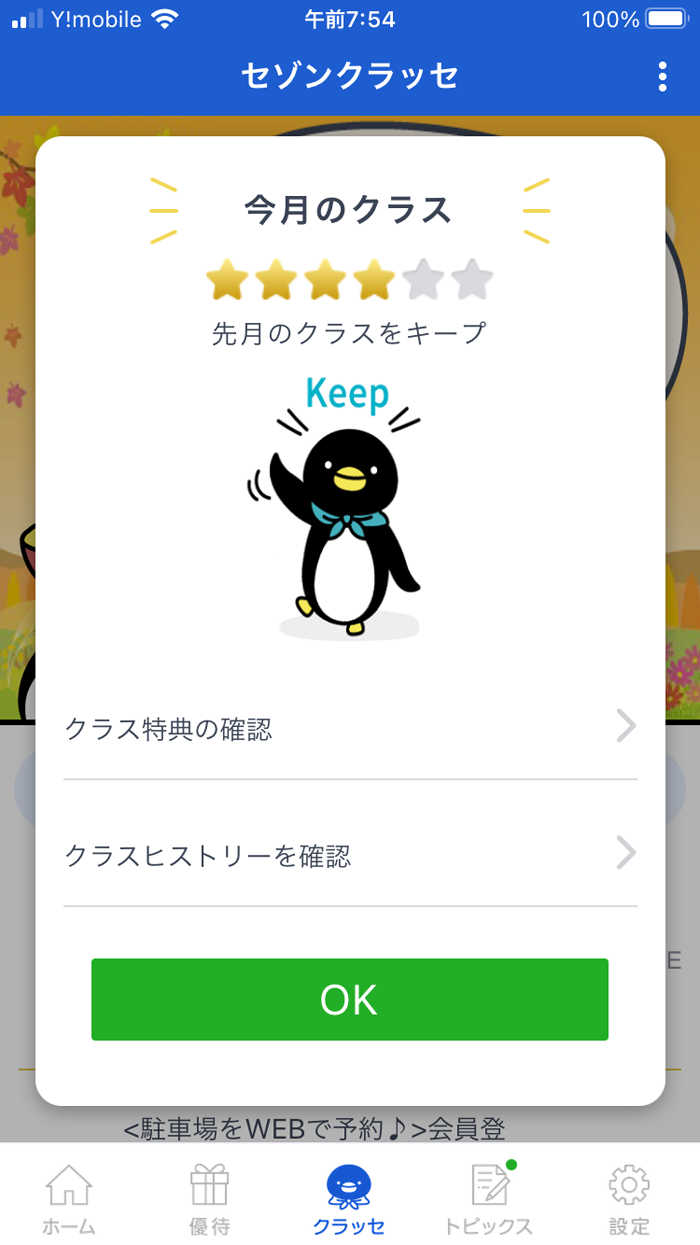Switch to the 優待 tab
Image resolution: width=700 pixels, height=1245 pixels.
209,1198
